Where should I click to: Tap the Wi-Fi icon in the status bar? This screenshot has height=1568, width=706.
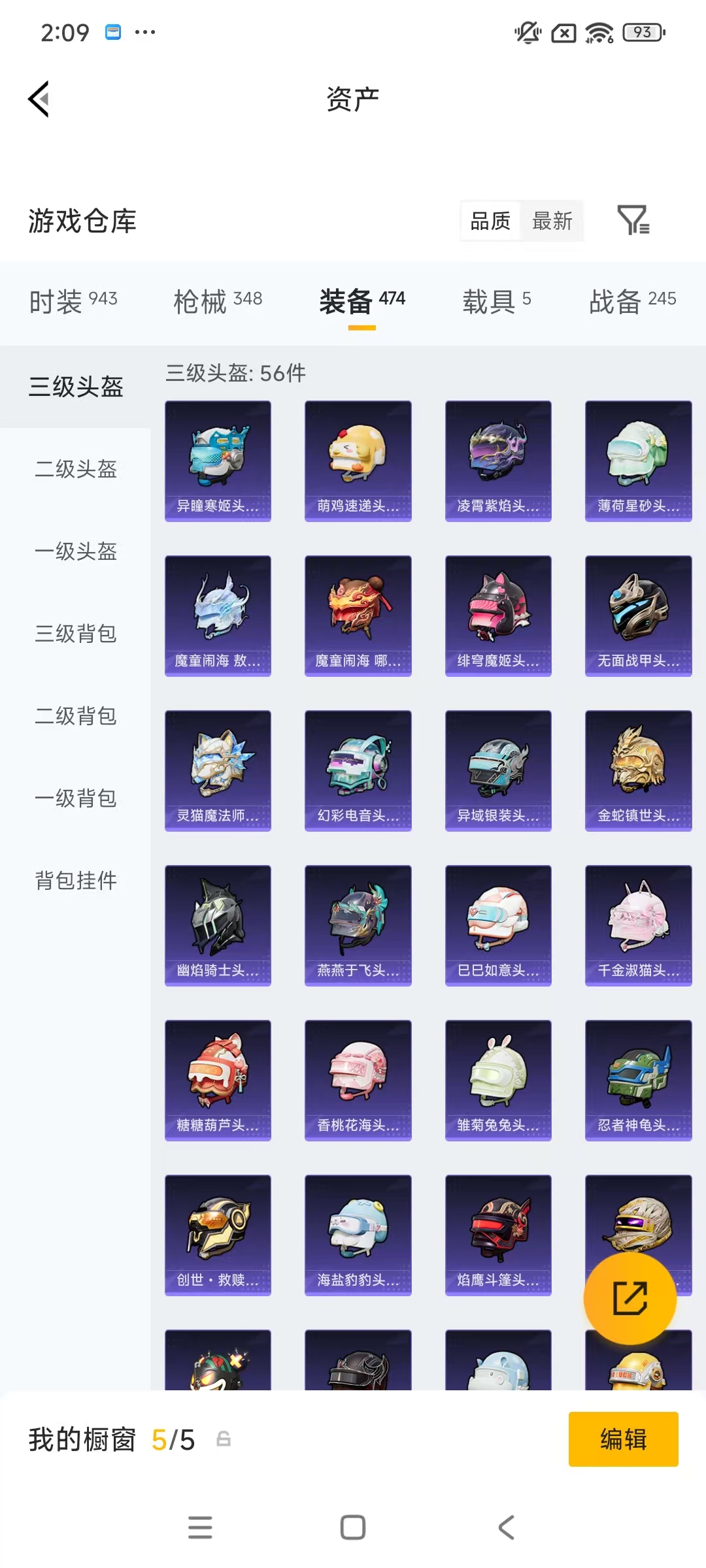point(597,31)
